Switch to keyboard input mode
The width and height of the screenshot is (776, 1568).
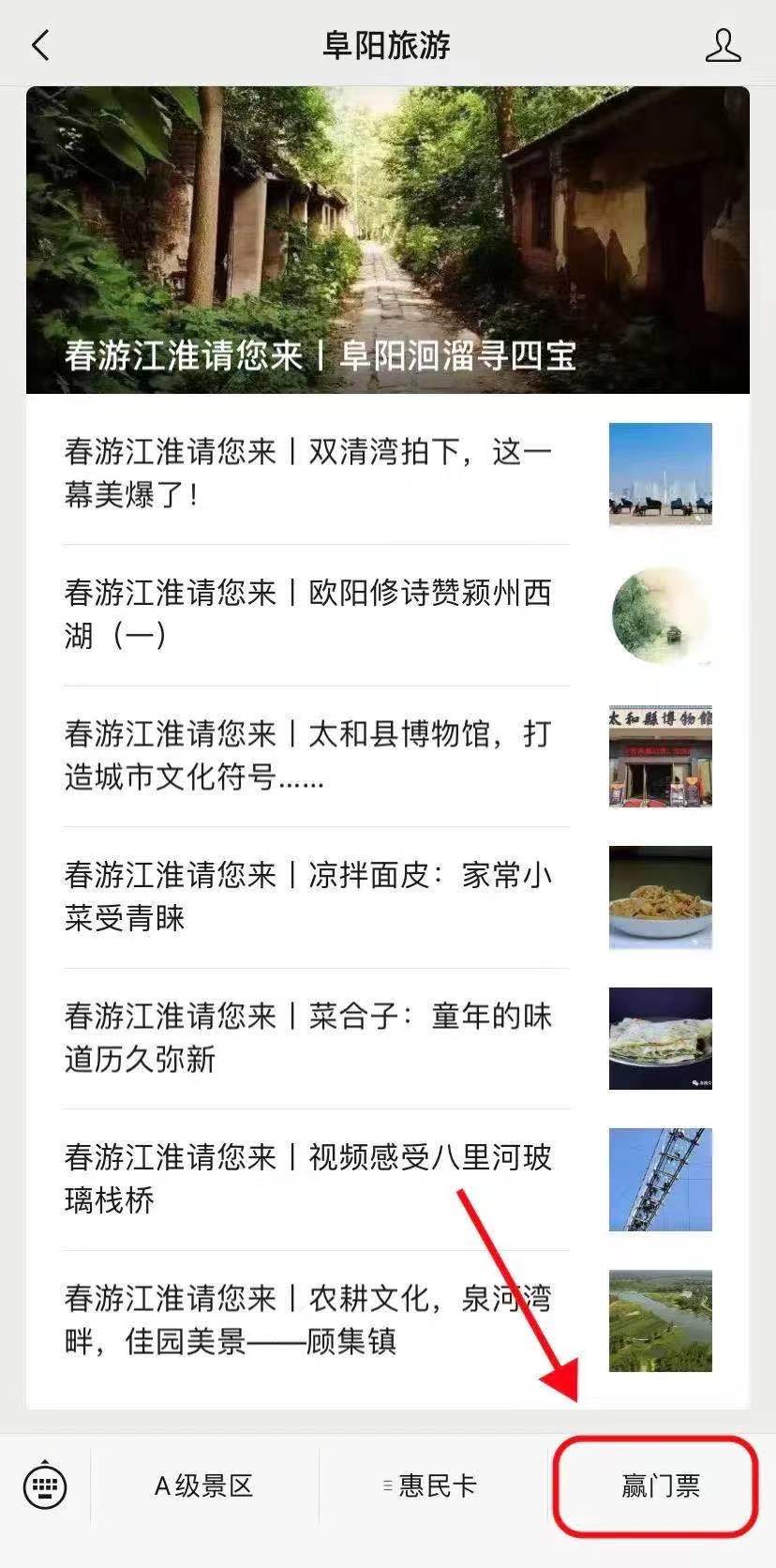(x=45, y=1485)
